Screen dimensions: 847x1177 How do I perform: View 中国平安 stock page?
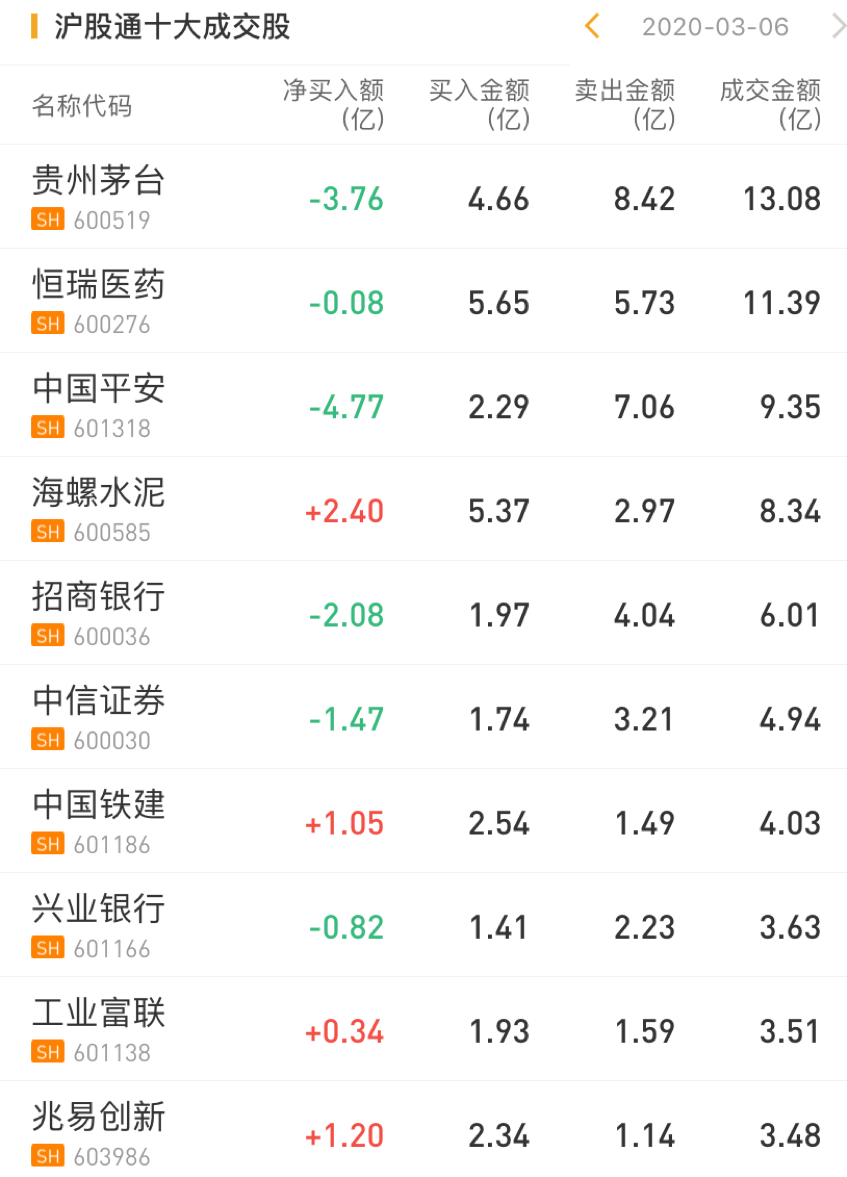pyautogui.click(x=98, y=390)
